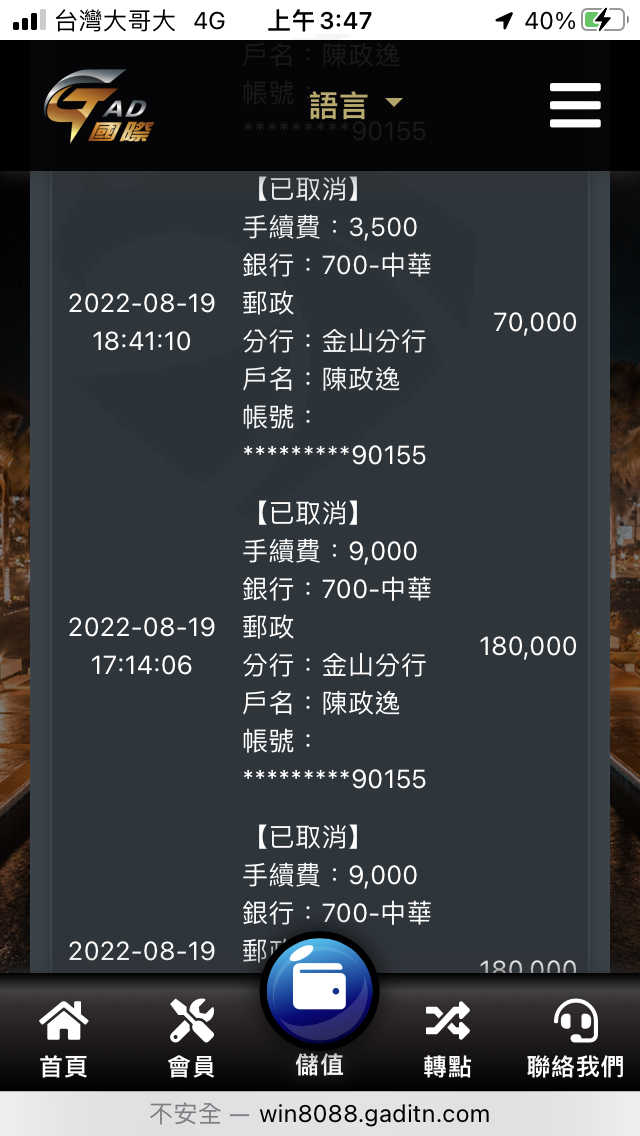Go to the 首頁 home tab
This screenshot has height=1136, width=640.
pyautogui.click(x=64, y=1037)
